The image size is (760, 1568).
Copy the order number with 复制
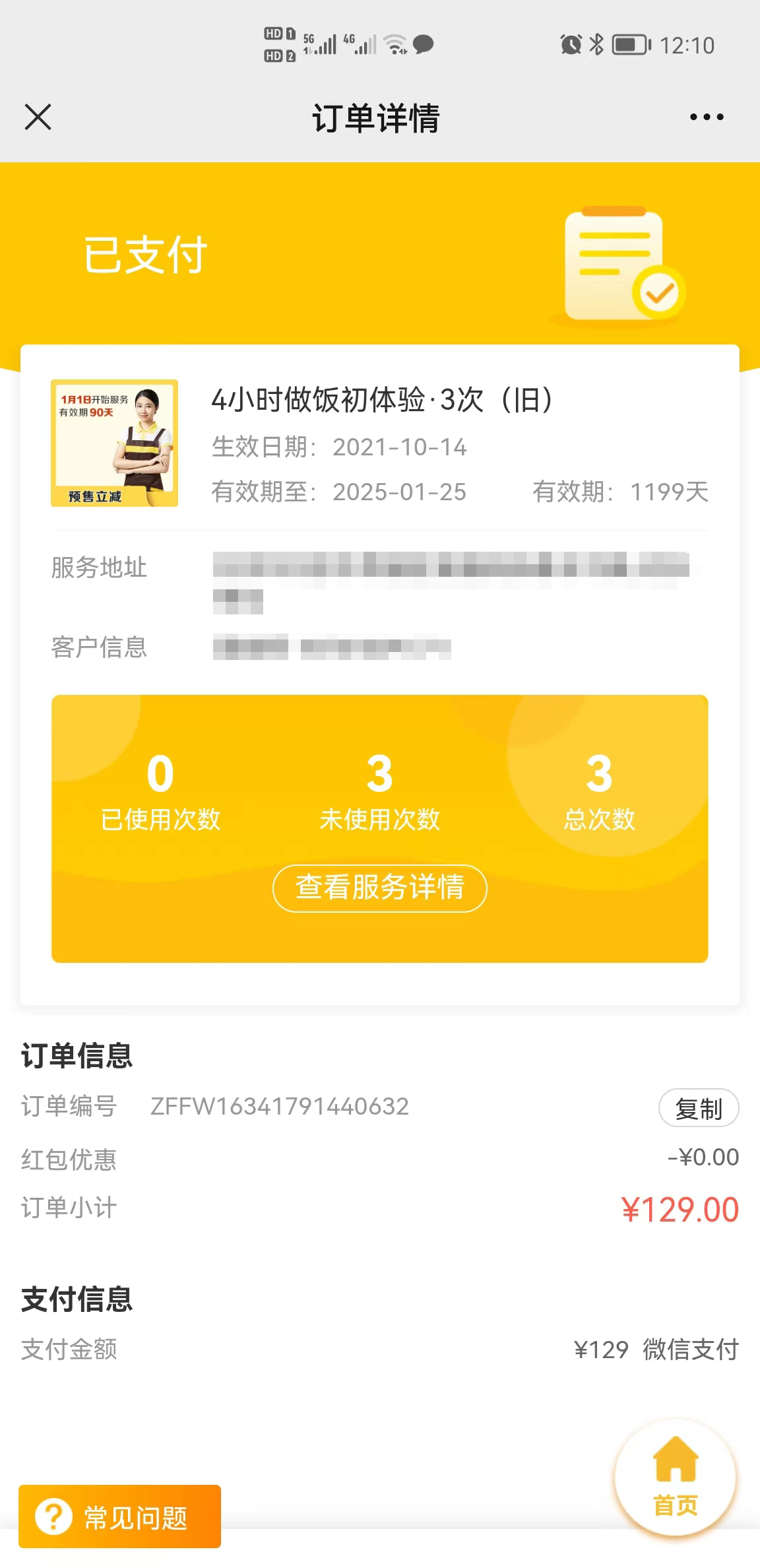698,1108
